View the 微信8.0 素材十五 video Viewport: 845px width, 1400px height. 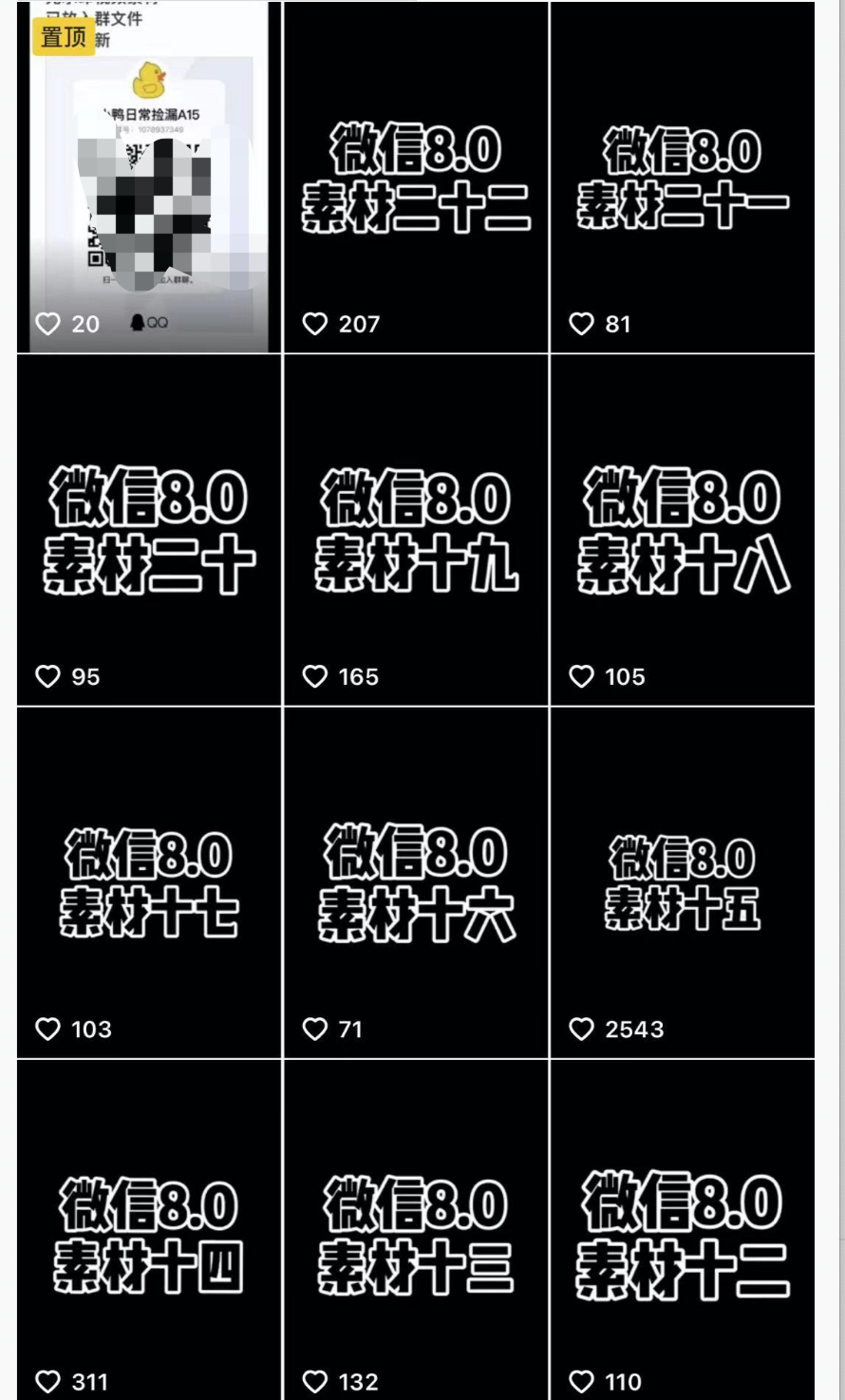683,882
